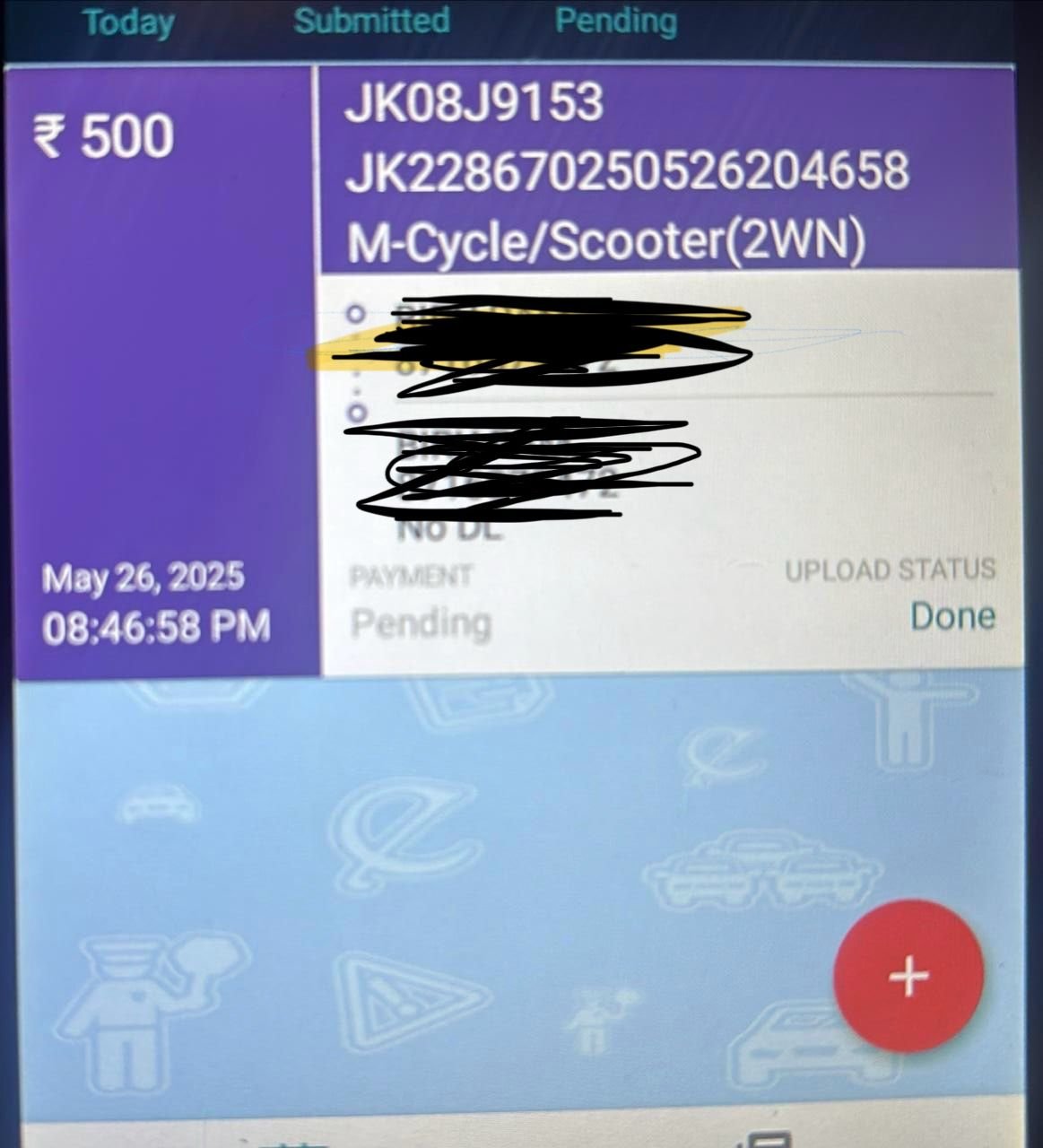1043x1148 pixels.
Task: Switch to the Pending tab
Action: 615,21
